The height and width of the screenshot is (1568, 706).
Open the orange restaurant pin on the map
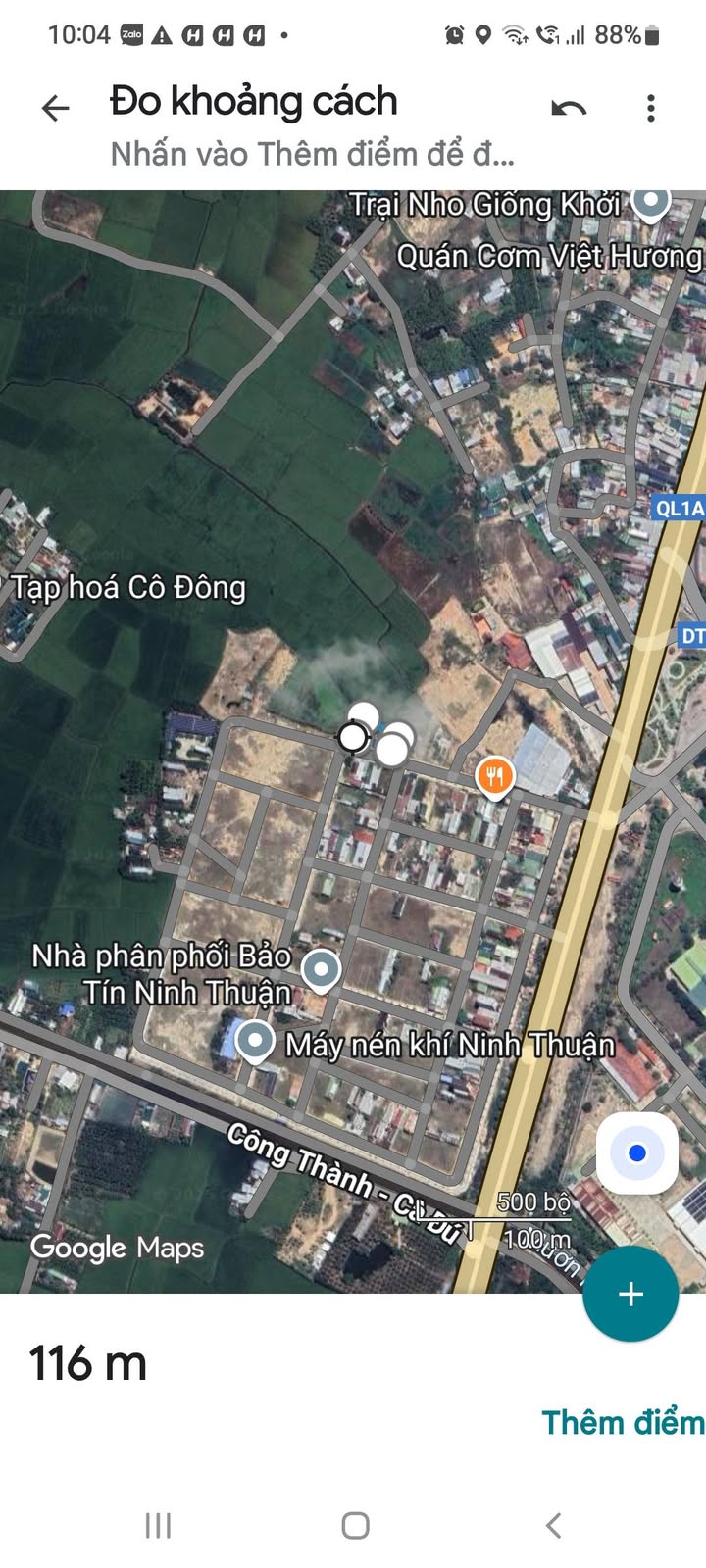pyautogui.click(x=495, y=779)
